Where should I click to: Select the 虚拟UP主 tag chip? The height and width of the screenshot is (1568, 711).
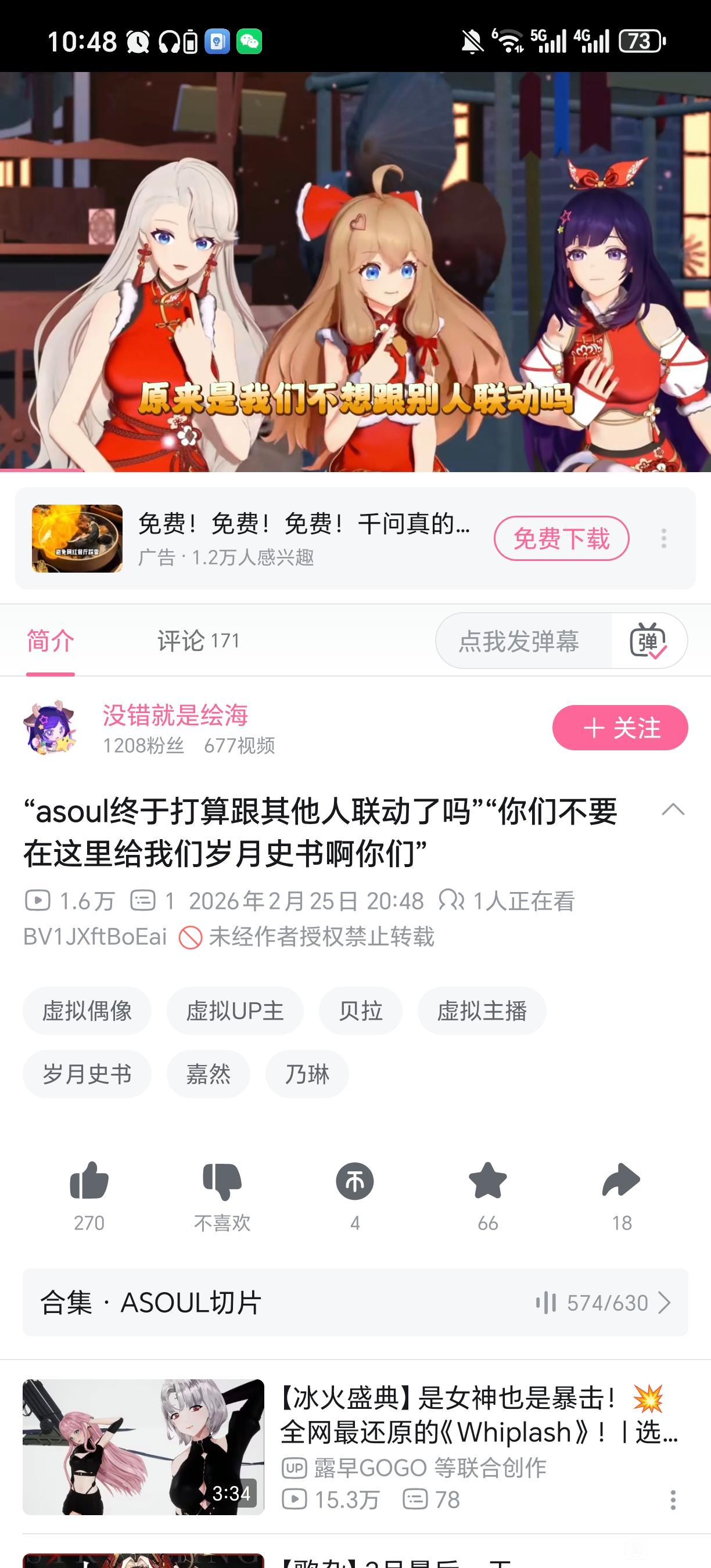tap(235, 1010)
